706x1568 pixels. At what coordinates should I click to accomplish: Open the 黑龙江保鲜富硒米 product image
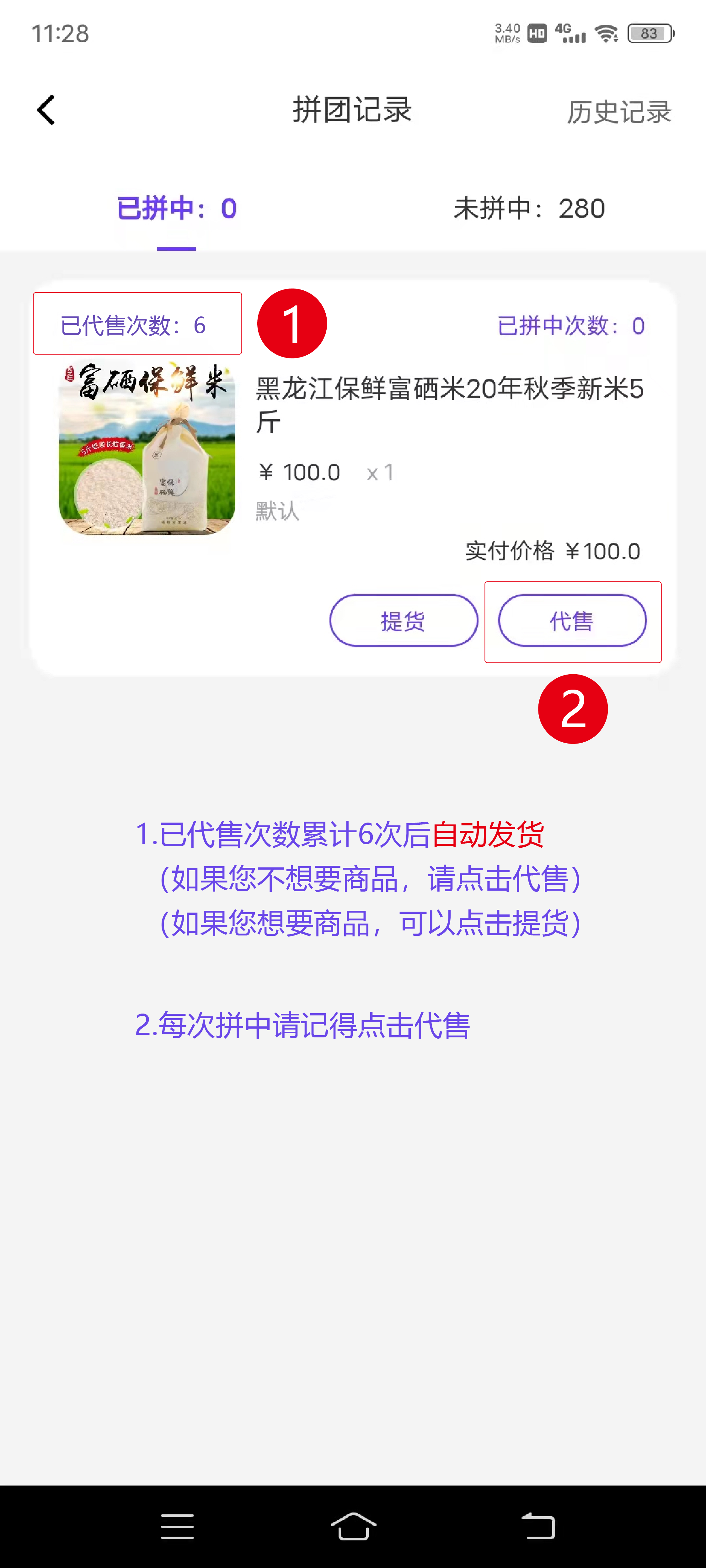(147, 449)
